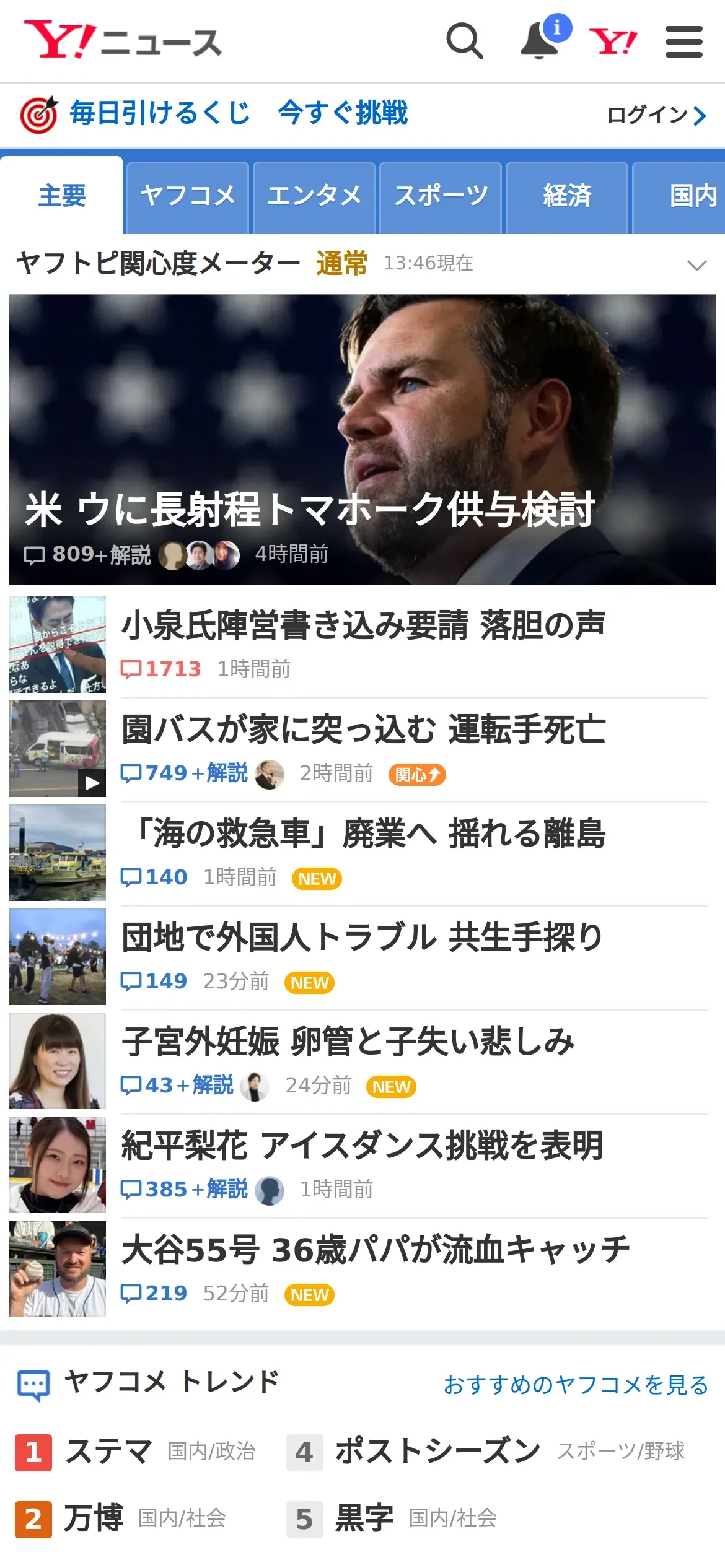Open article 団地で外国人トラブル 共生手探り
The width and height of the screenshot is (725, 1568).
point(362,937)
